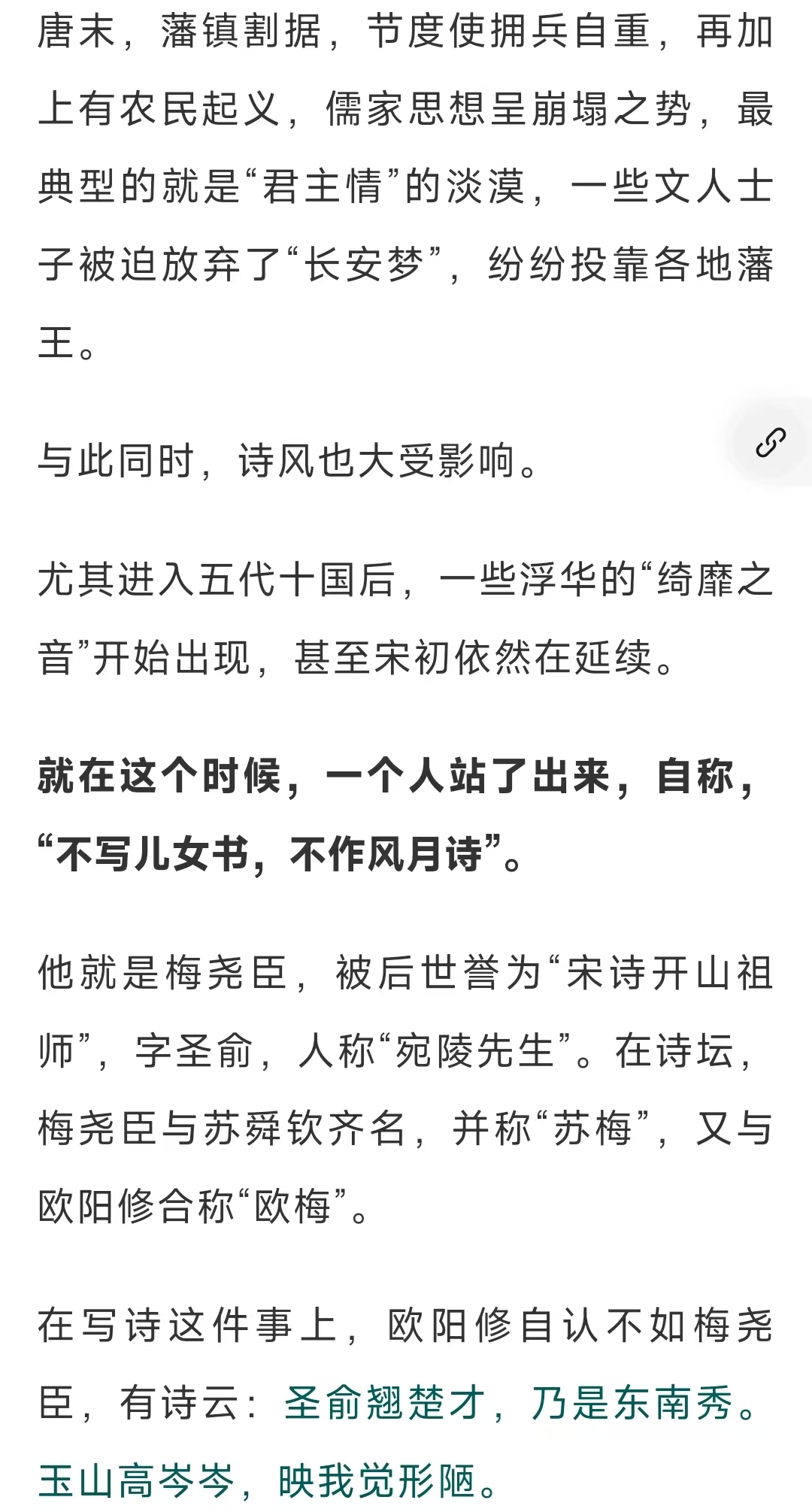Tap the floating copy-link icon
This screenshot has width=812, height=1512.
tap(771, 442)
